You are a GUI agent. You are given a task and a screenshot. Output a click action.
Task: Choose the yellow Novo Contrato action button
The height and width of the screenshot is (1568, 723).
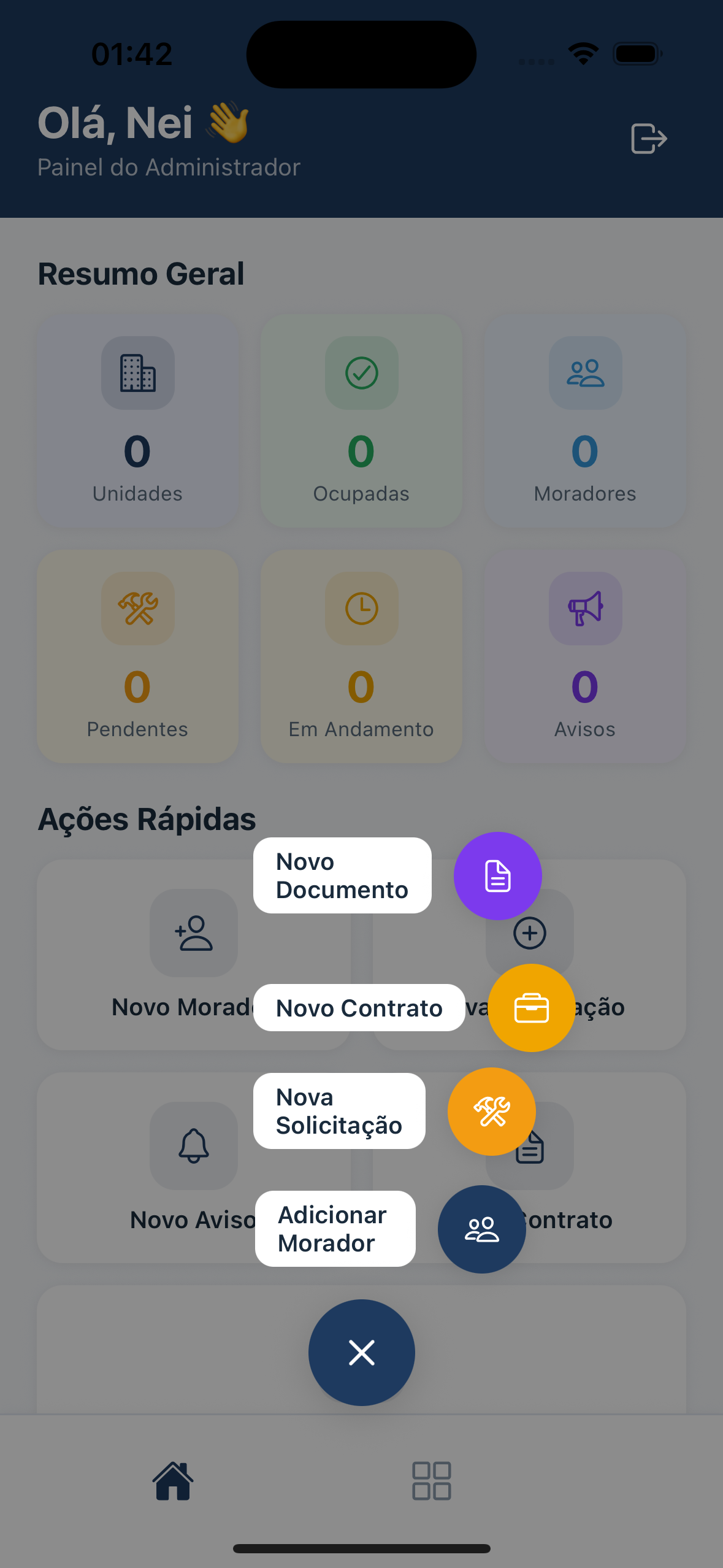click(531, 1008)
